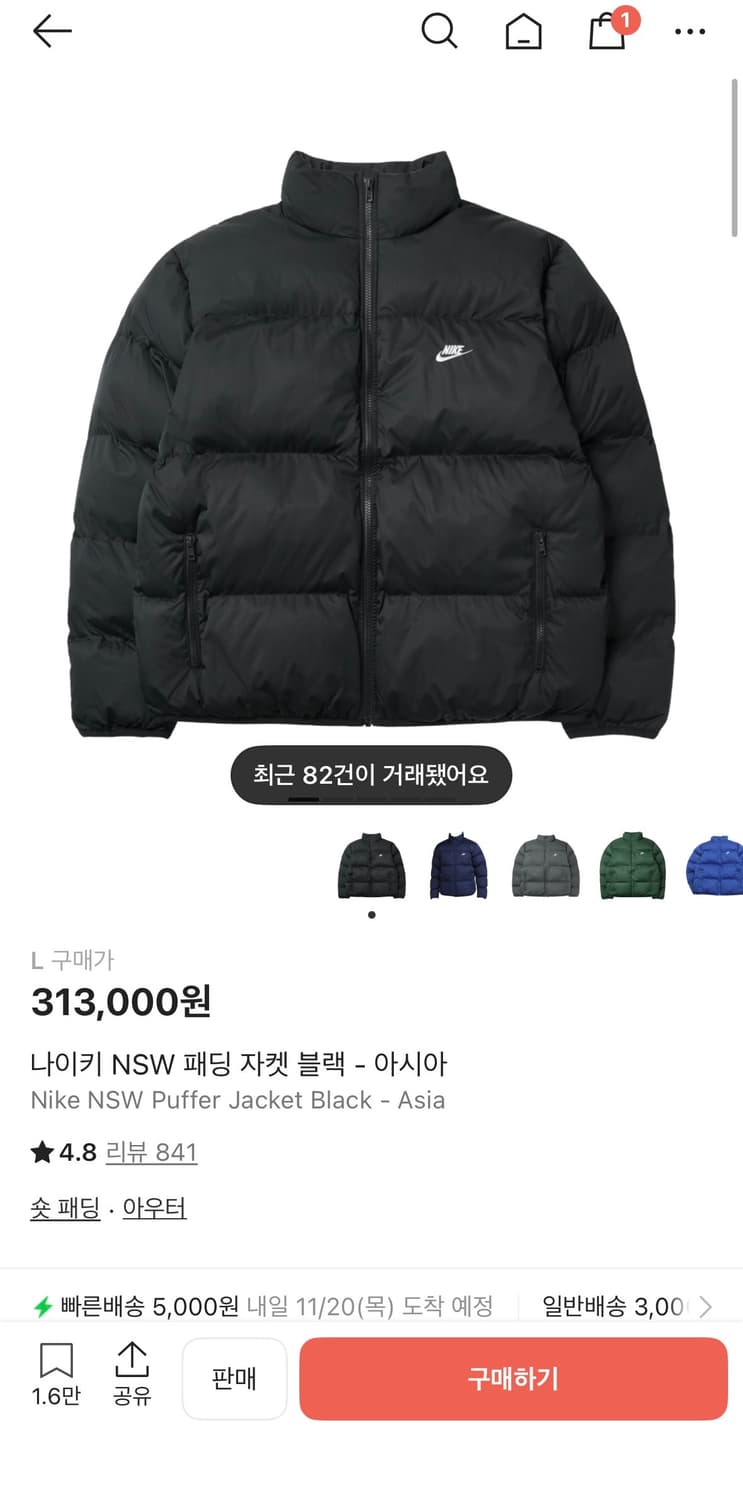Open the 841 reviews link

pyautogui.click(x=151, y=1152)
